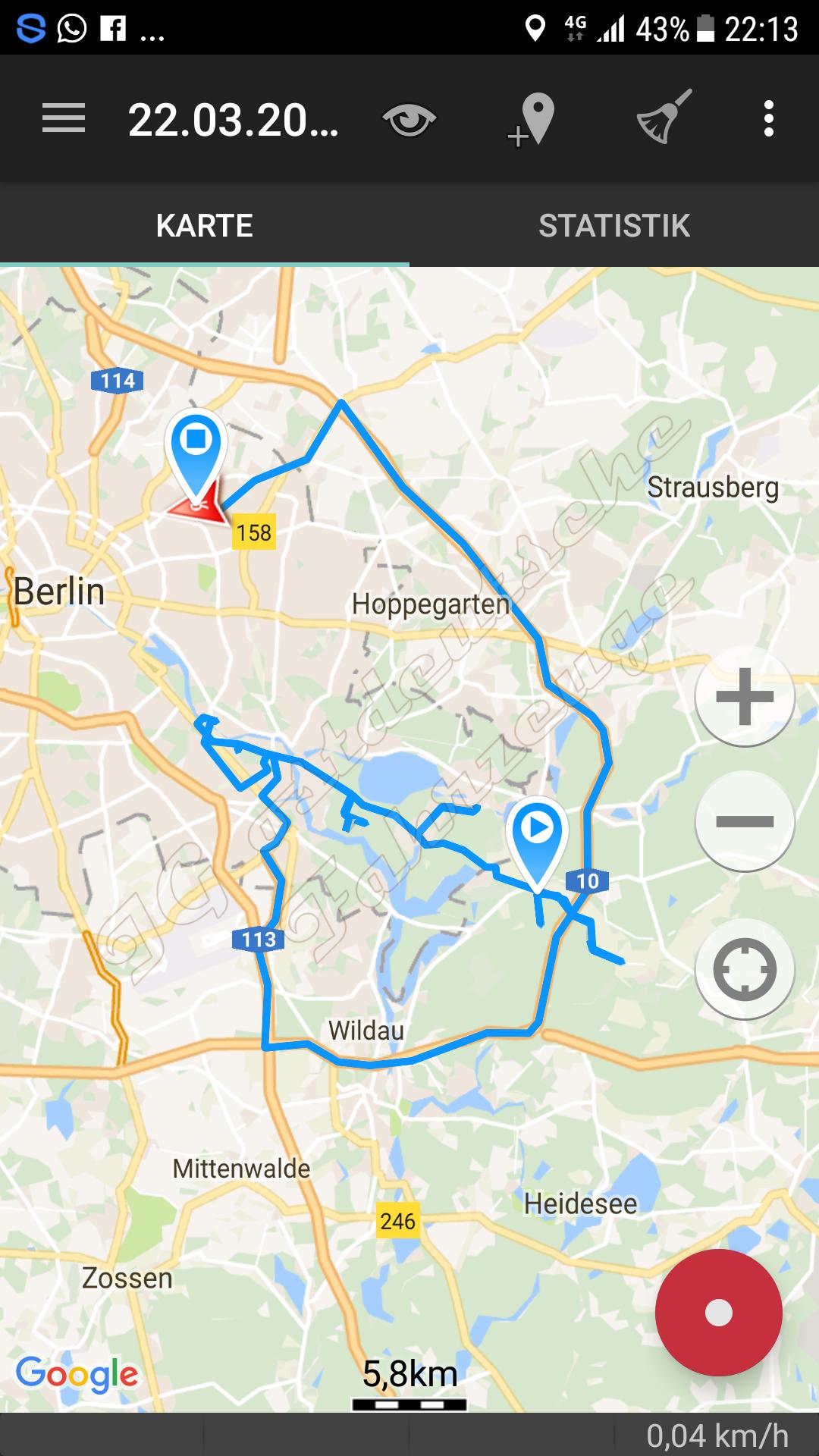Center map on my location
This screenshot has width=819, height=1456.
pos(745,969)
